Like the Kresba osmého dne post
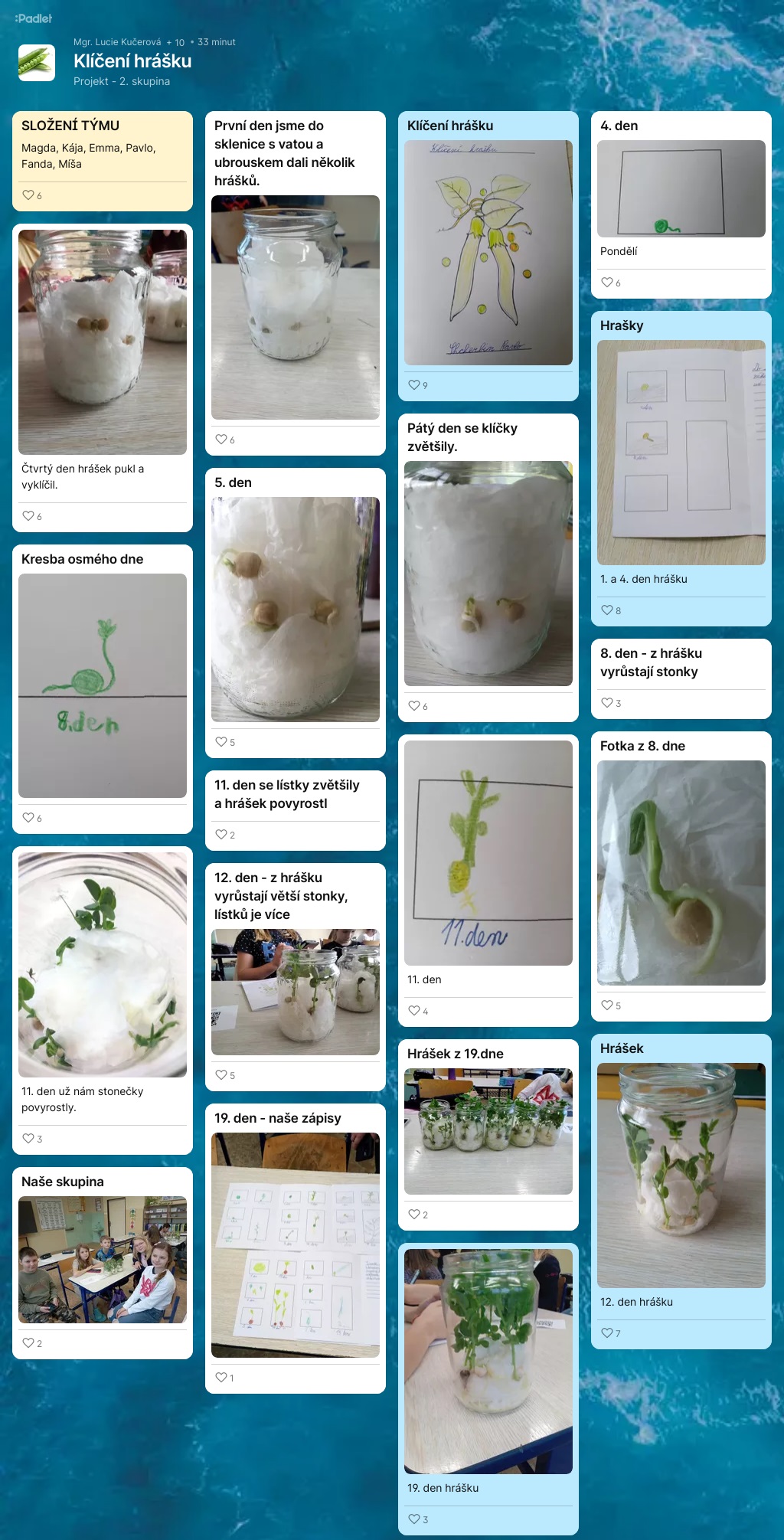This screenshot has width=784, height=1540. [28, 818]
